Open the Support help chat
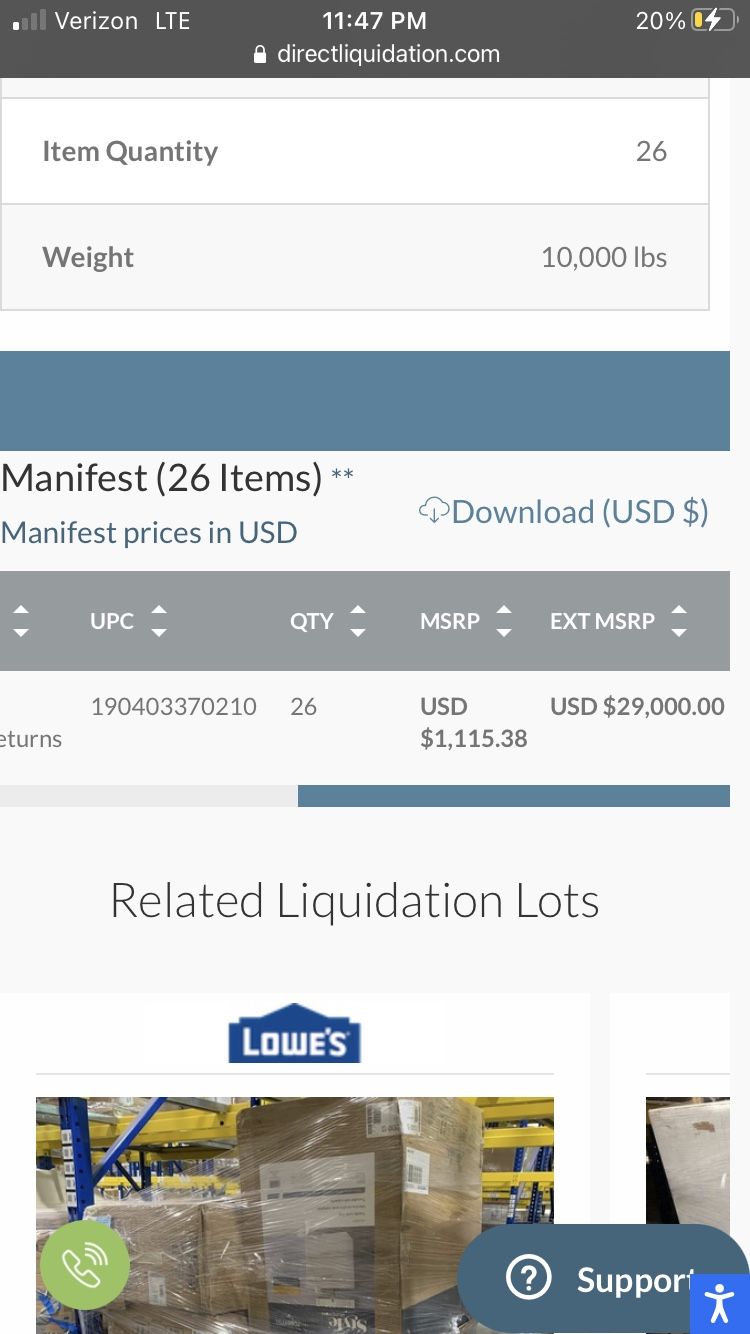The image size is (750, 1334). (600, 1278)
